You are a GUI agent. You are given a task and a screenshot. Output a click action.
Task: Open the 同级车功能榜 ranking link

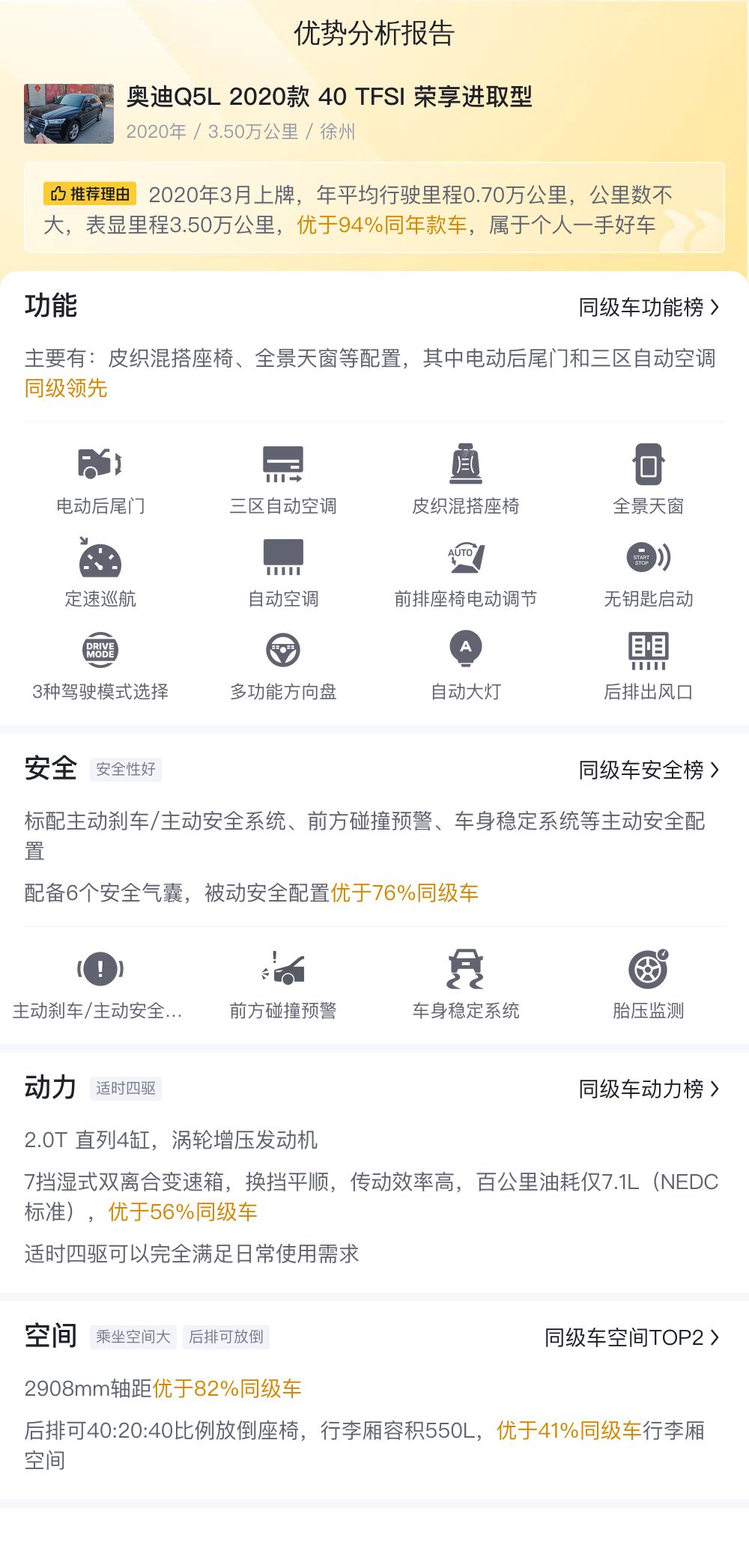pyautogui.click(x=649, y=307)
